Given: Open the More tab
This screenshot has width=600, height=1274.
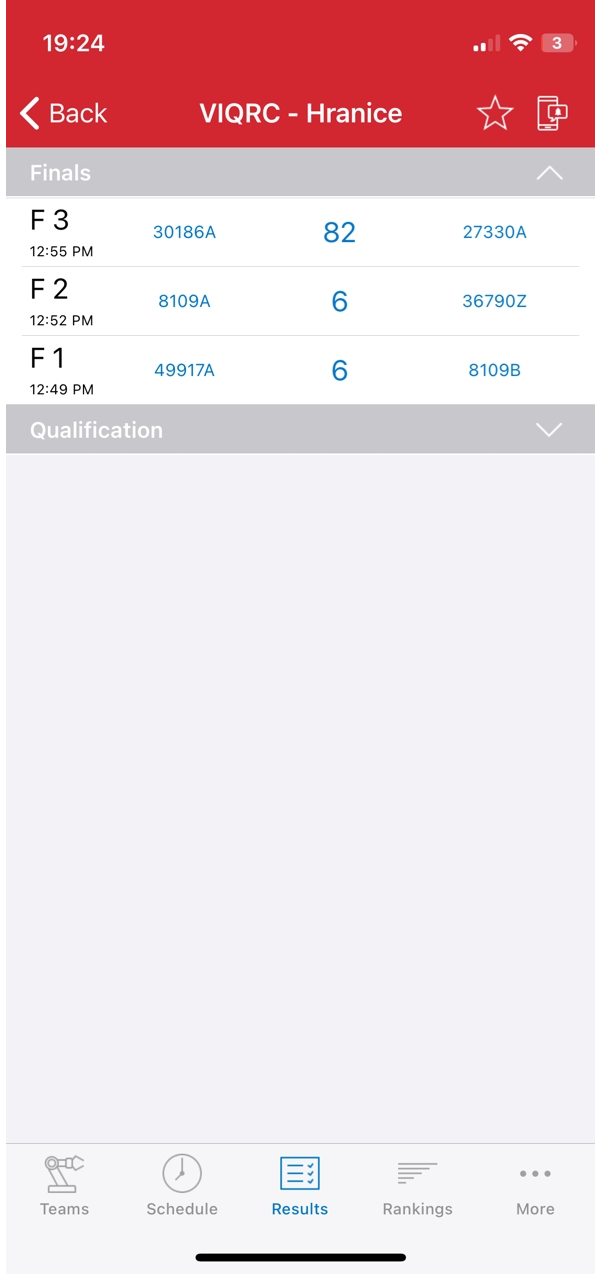Looking at the screenshot, I should click(x=535, y=1186).
